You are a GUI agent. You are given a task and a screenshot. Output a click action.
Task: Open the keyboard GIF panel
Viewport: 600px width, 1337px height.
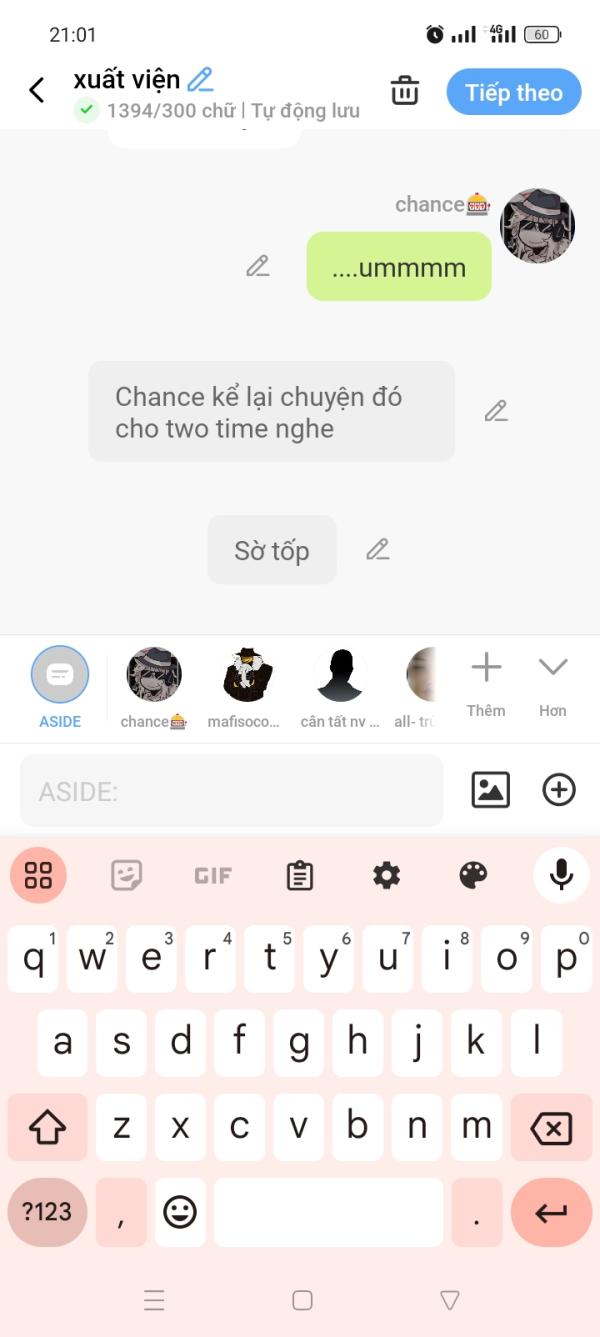pos(213,876)
